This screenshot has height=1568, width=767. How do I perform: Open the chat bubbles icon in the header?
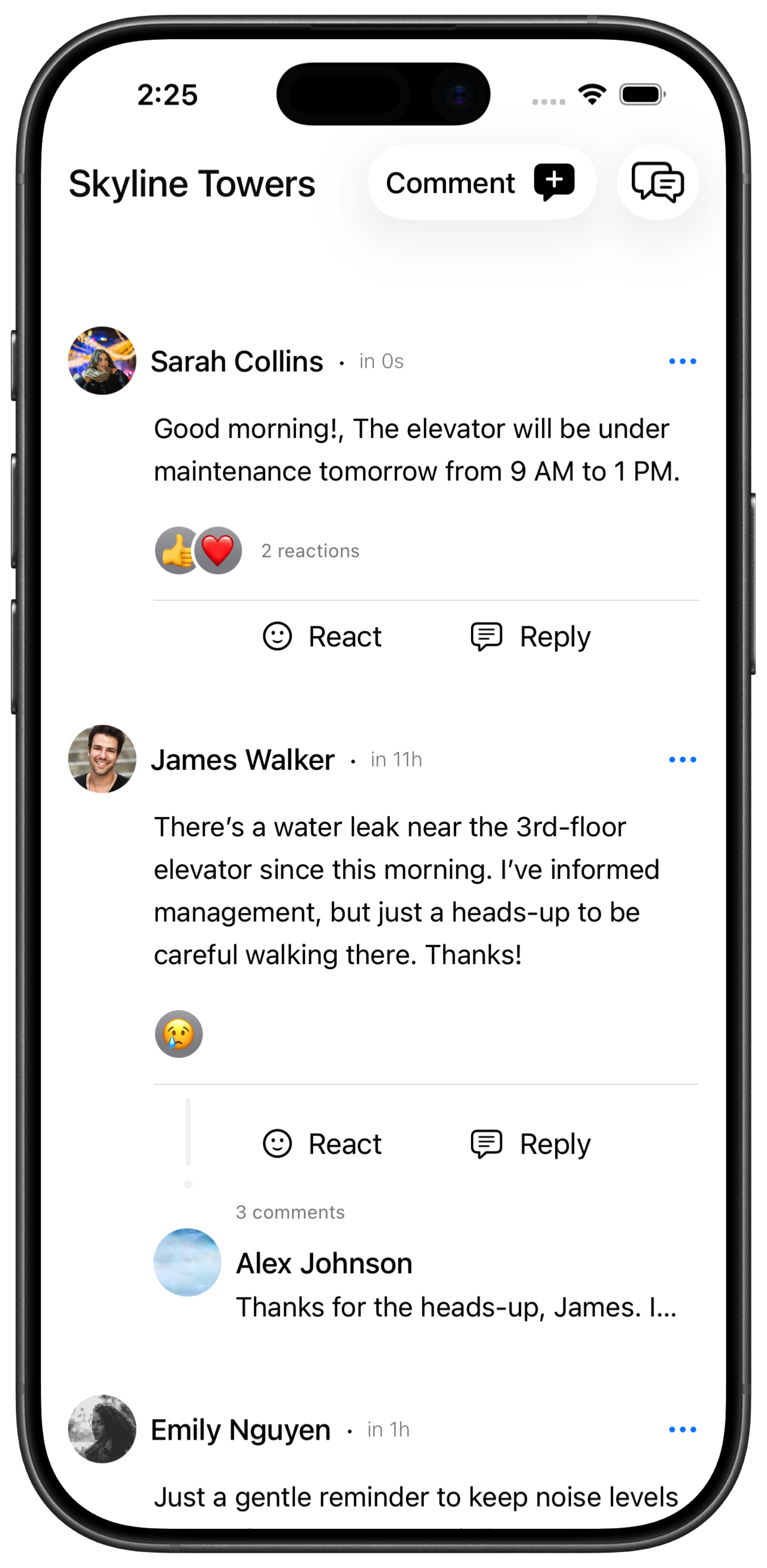(x=657, y=183)
